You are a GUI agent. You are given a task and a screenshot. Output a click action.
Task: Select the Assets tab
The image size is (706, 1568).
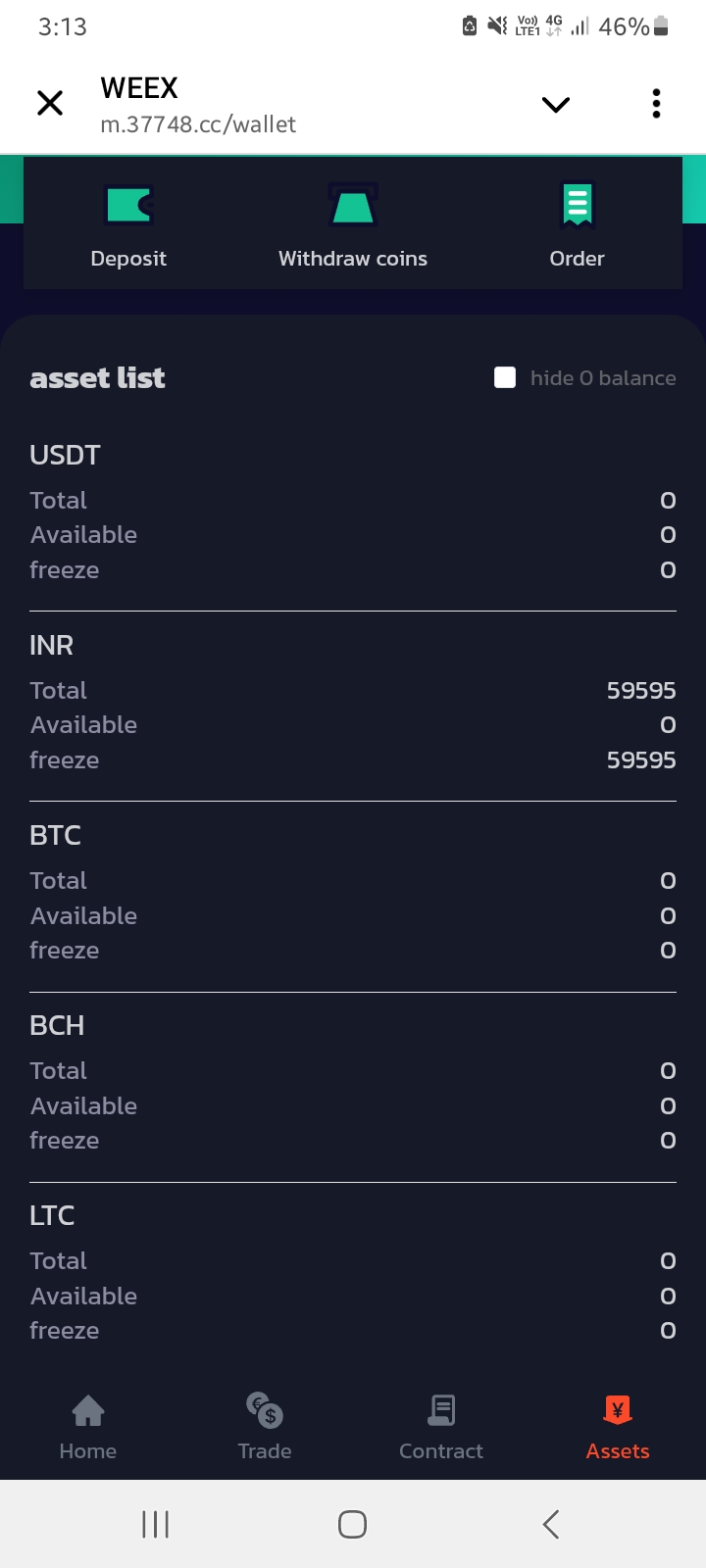pyautogui.click(x=618, y=1427)
